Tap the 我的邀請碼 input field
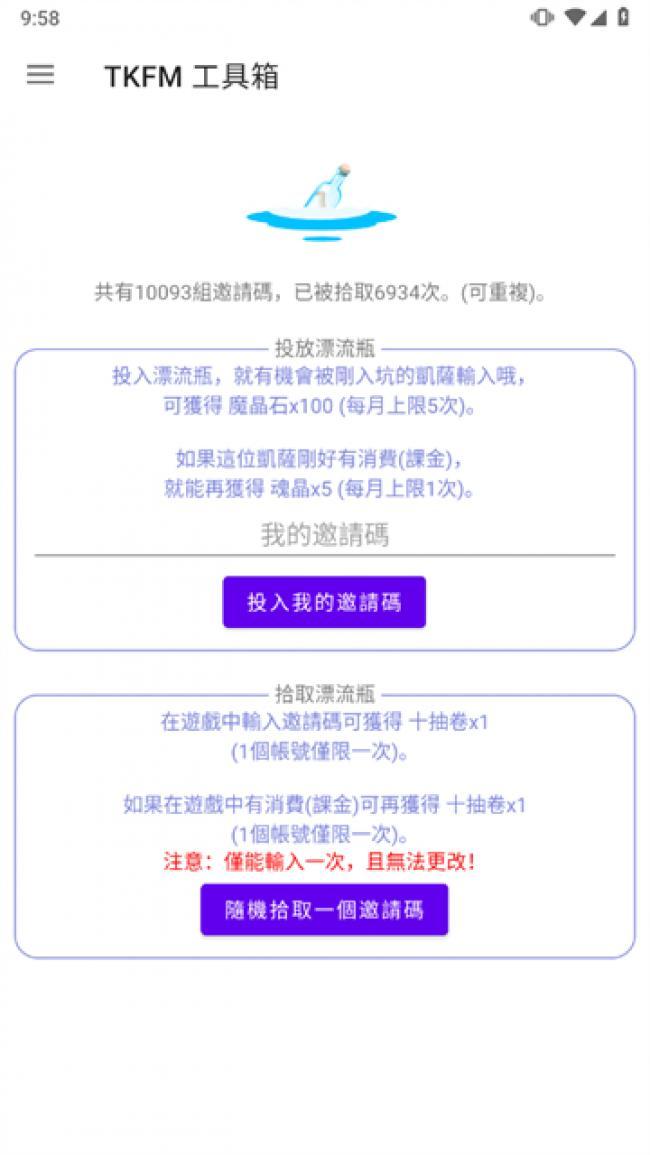The height and width of the screenshot is (1155, 650). coord(324,535)
